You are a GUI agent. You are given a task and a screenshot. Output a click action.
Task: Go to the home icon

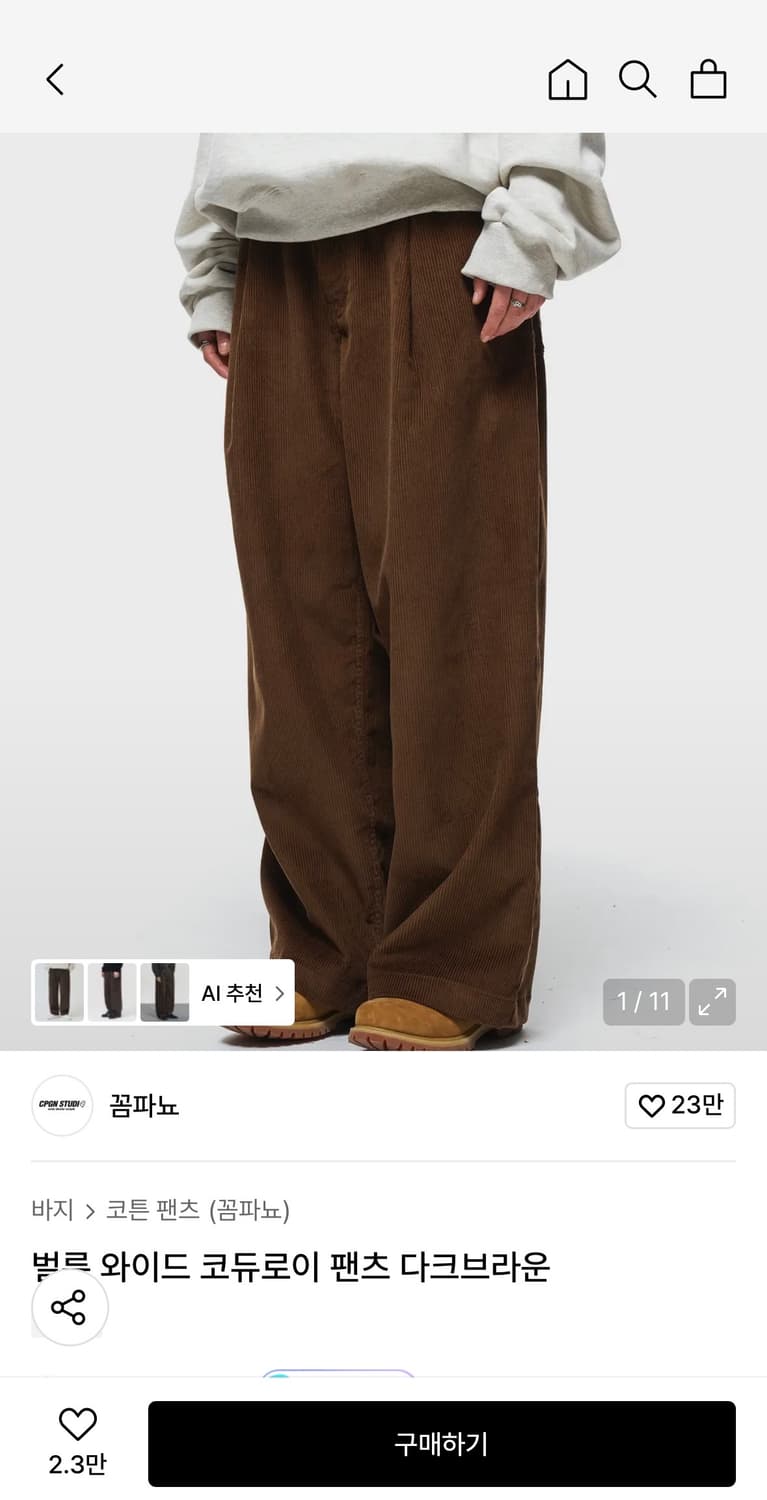pos(566,80)
